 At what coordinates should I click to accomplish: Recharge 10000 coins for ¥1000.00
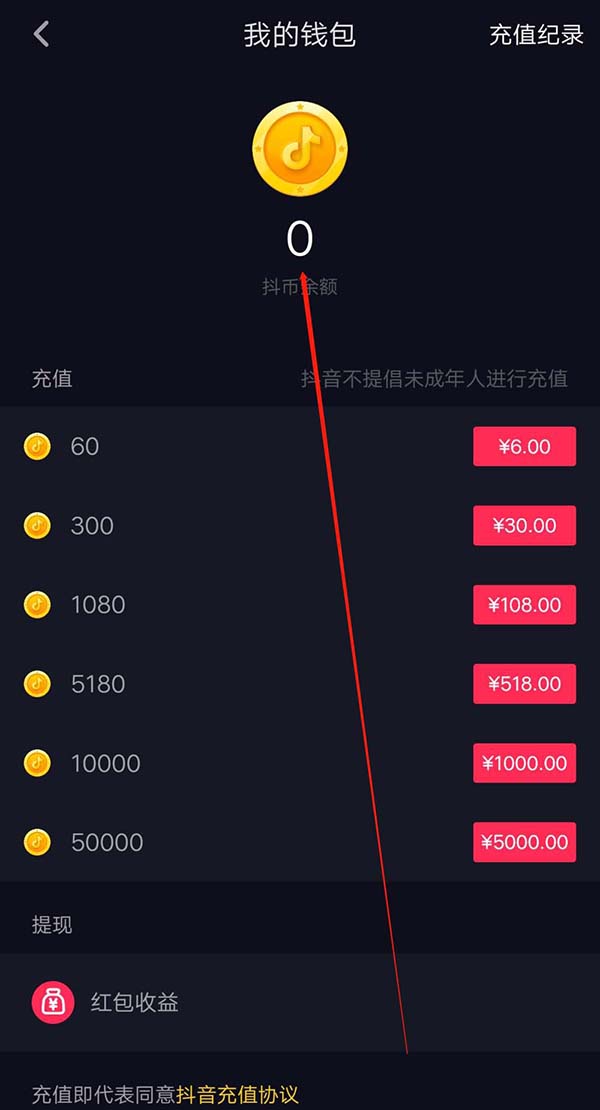524,763
